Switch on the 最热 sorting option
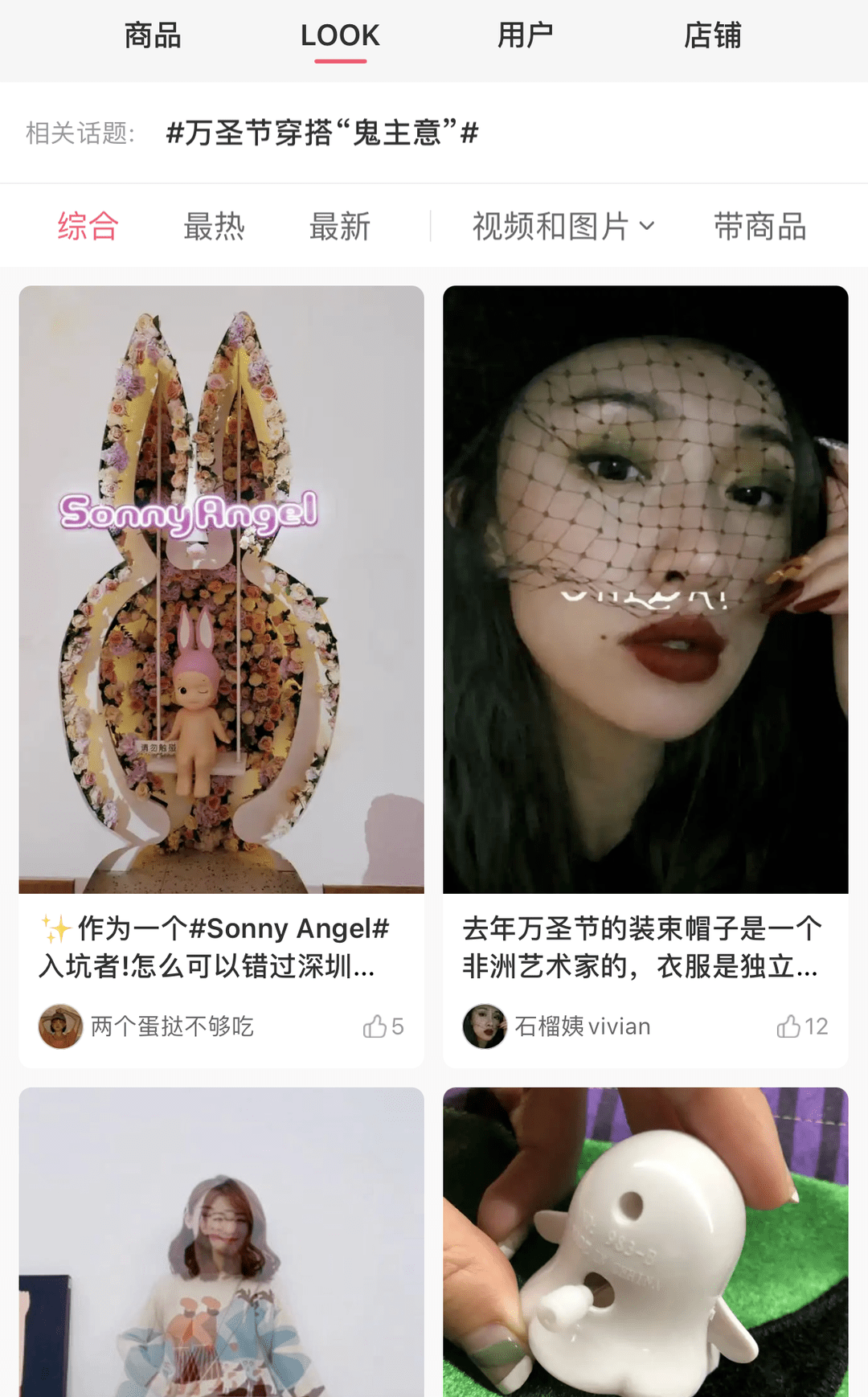 [214, 226]
